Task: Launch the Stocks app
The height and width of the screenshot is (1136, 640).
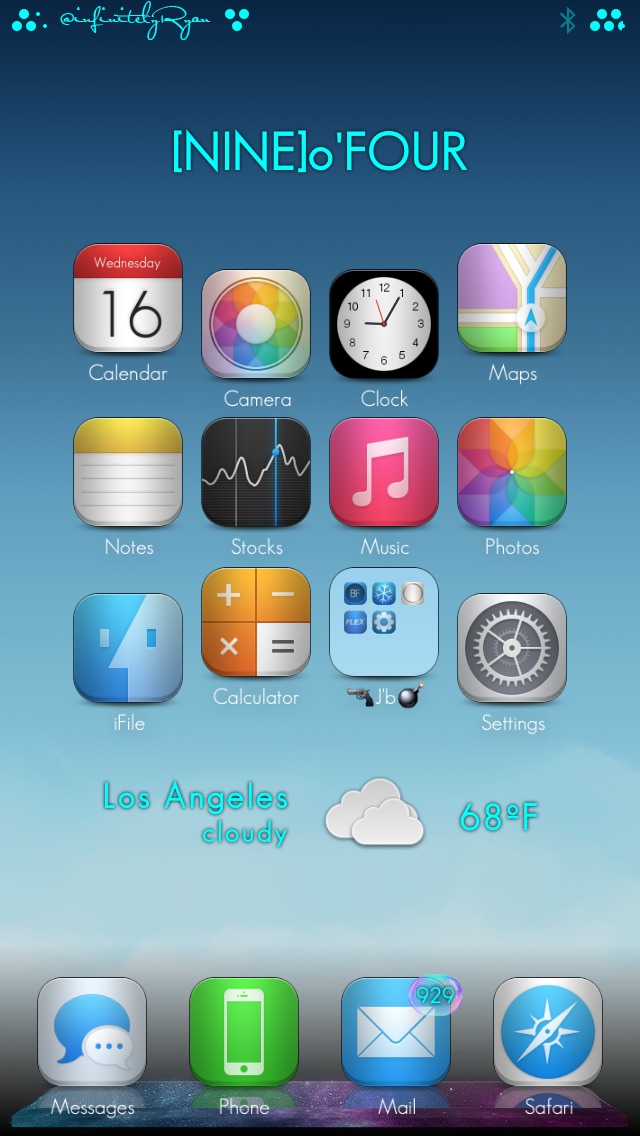Action: 256,472
